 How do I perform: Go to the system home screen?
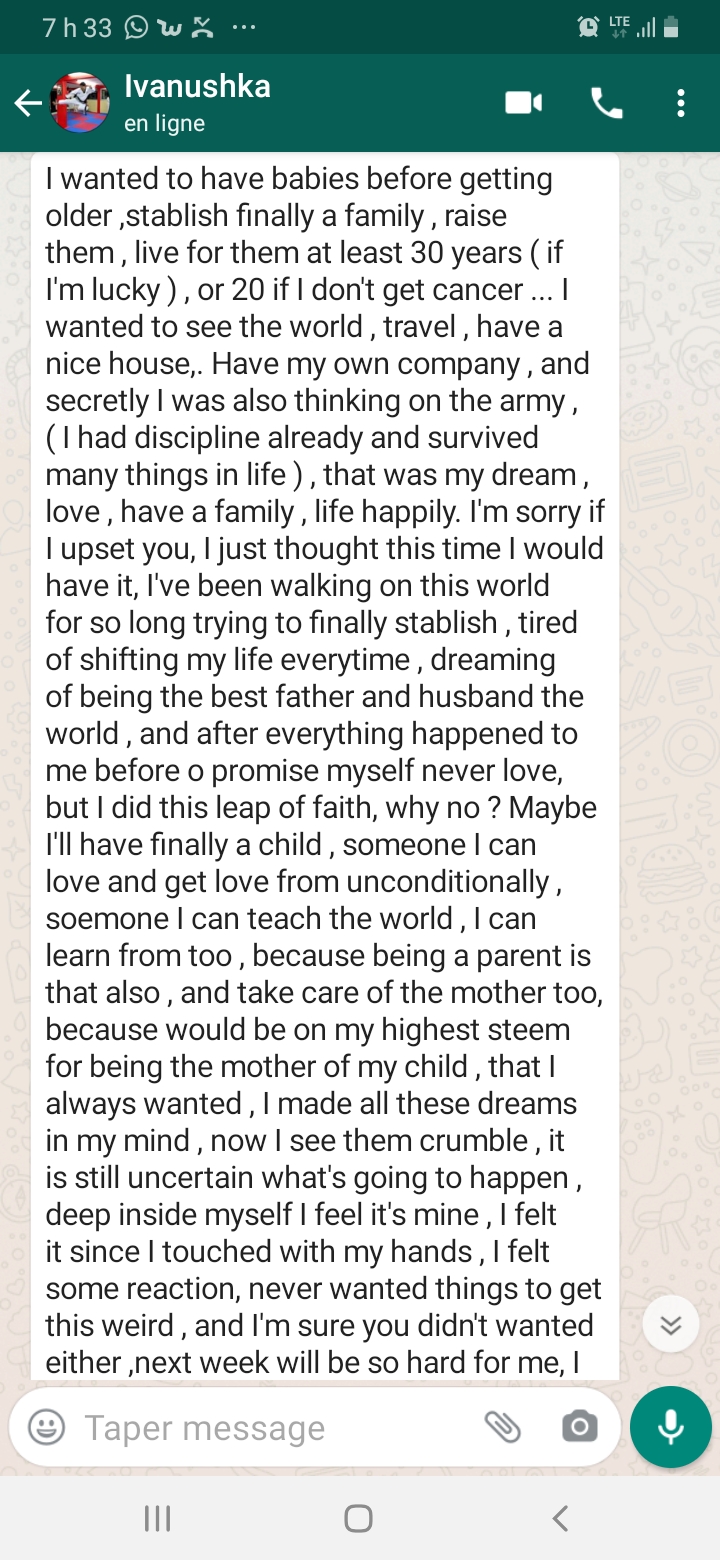(359, 1519)
